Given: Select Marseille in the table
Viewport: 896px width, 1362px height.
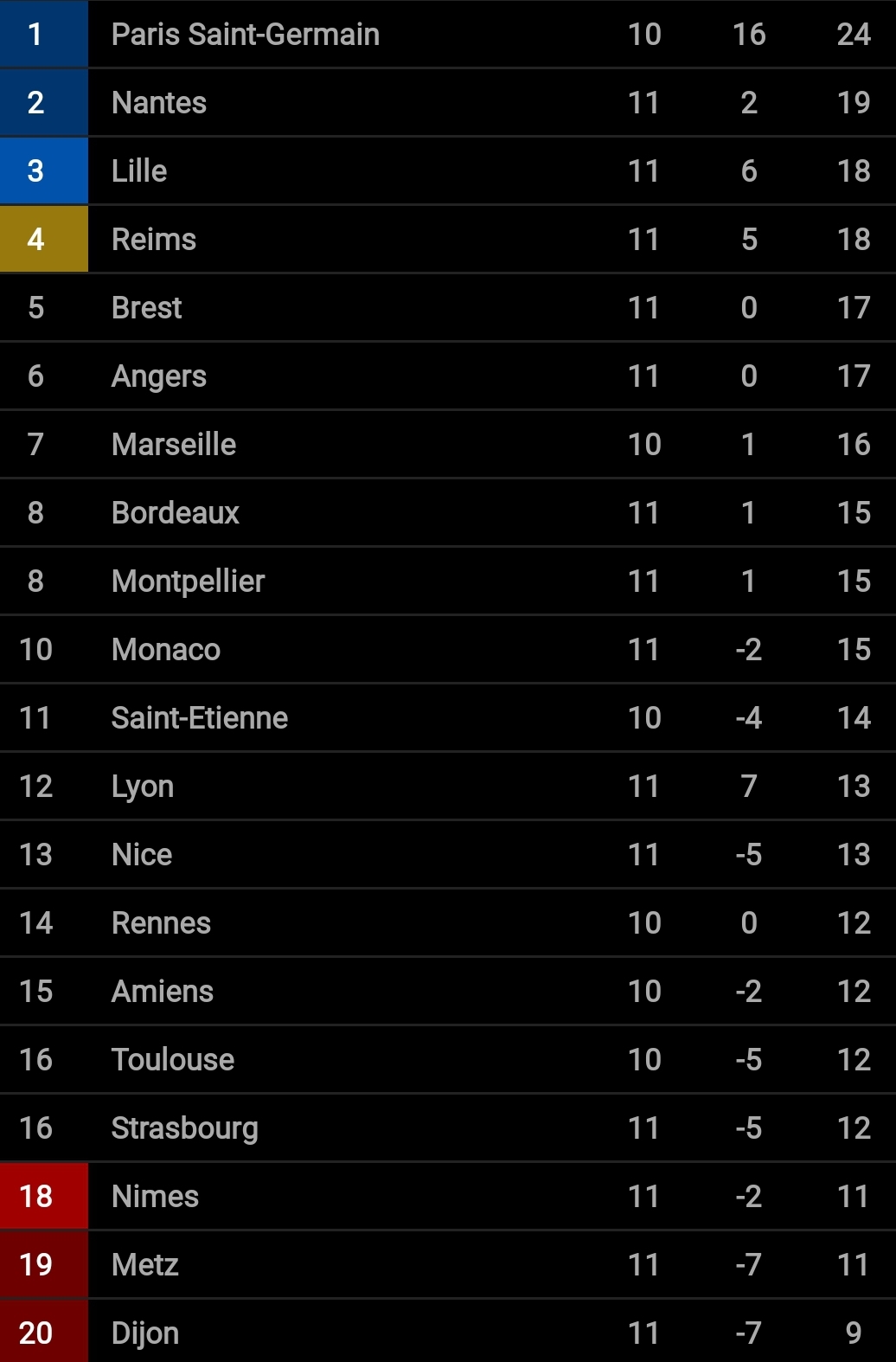Looking at the screenshot, I should pyautogui.click(x=448, y=444).
